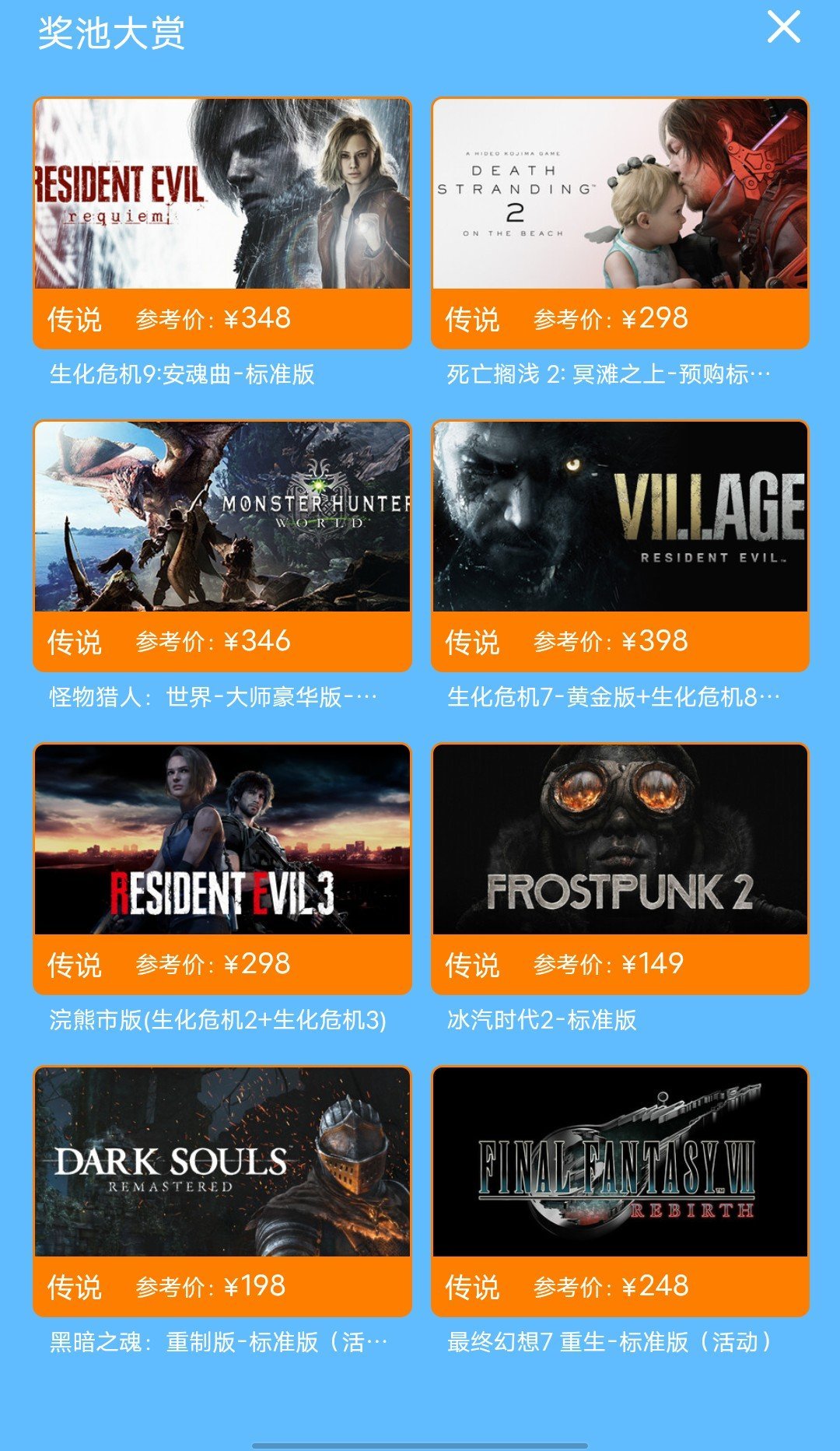
Task: View the 死亡搁浅 2: 冥滩之上 prize card
Action: (x=620, y=195)
